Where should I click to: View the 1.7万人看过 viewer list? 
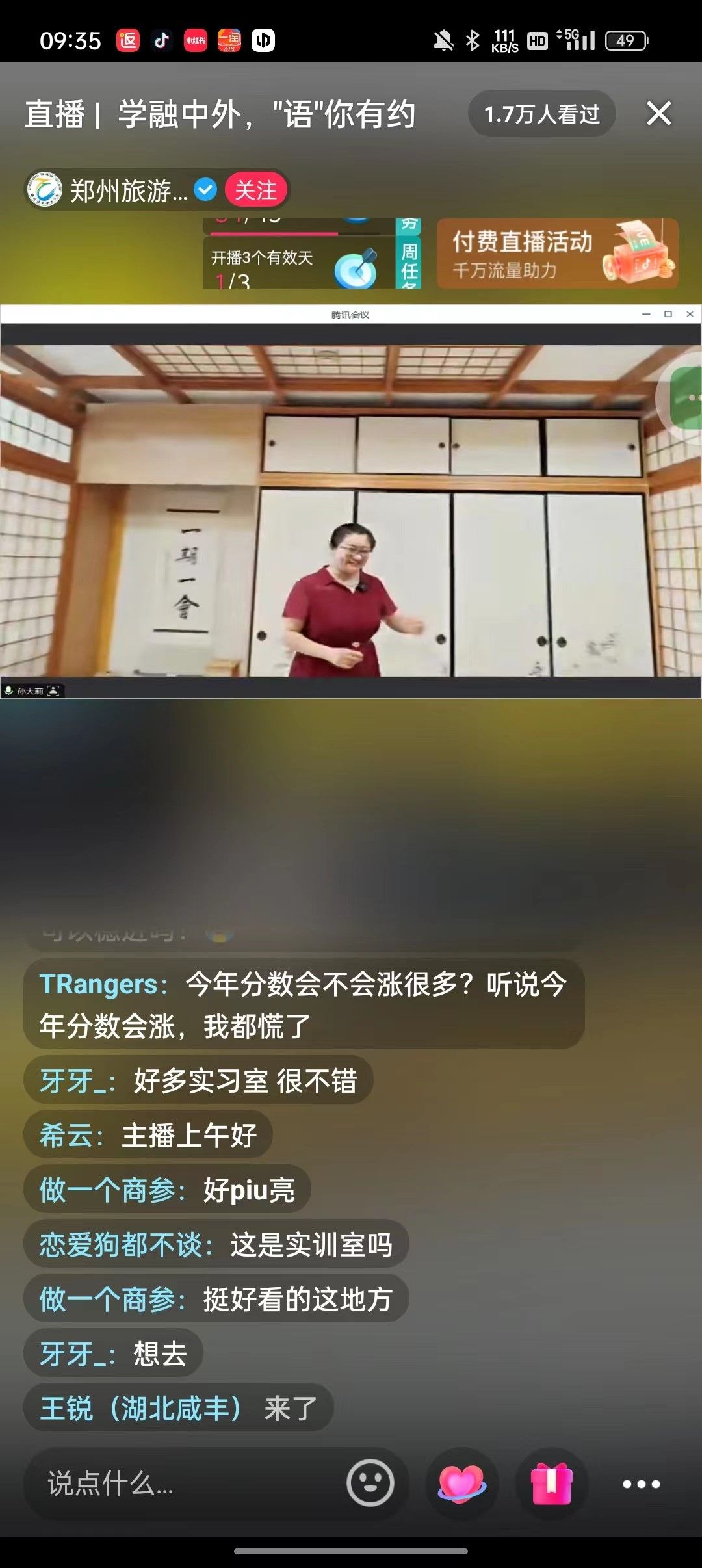[541, 114]
